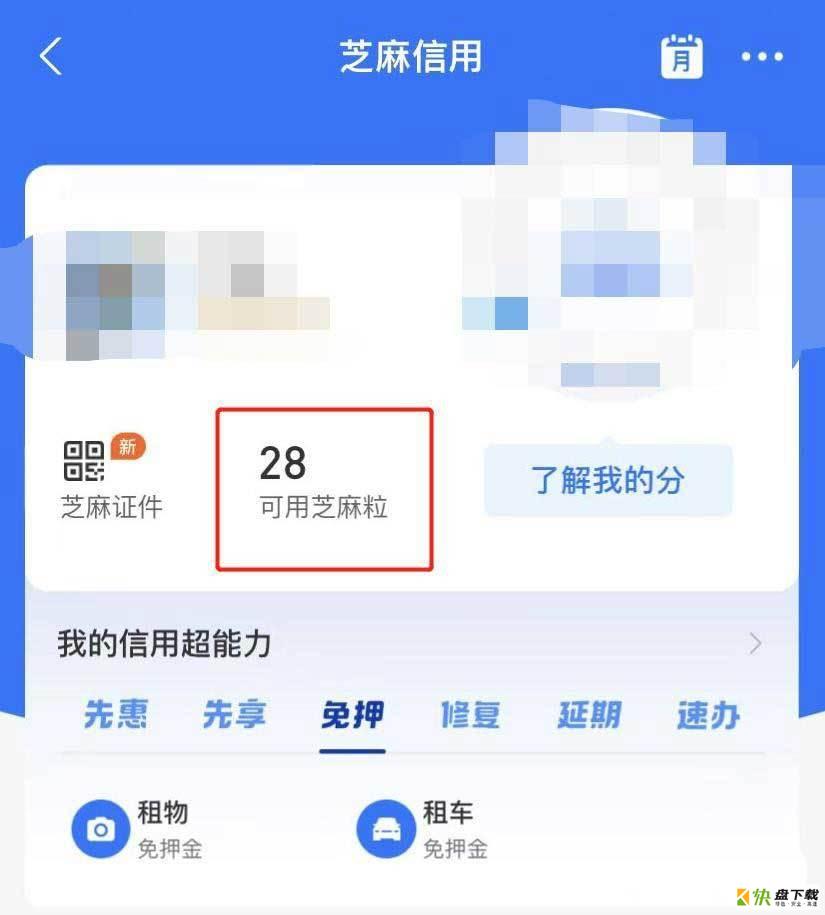Switch to the 速办 tab
Screen dimensions: 825x915
(708, 715)
